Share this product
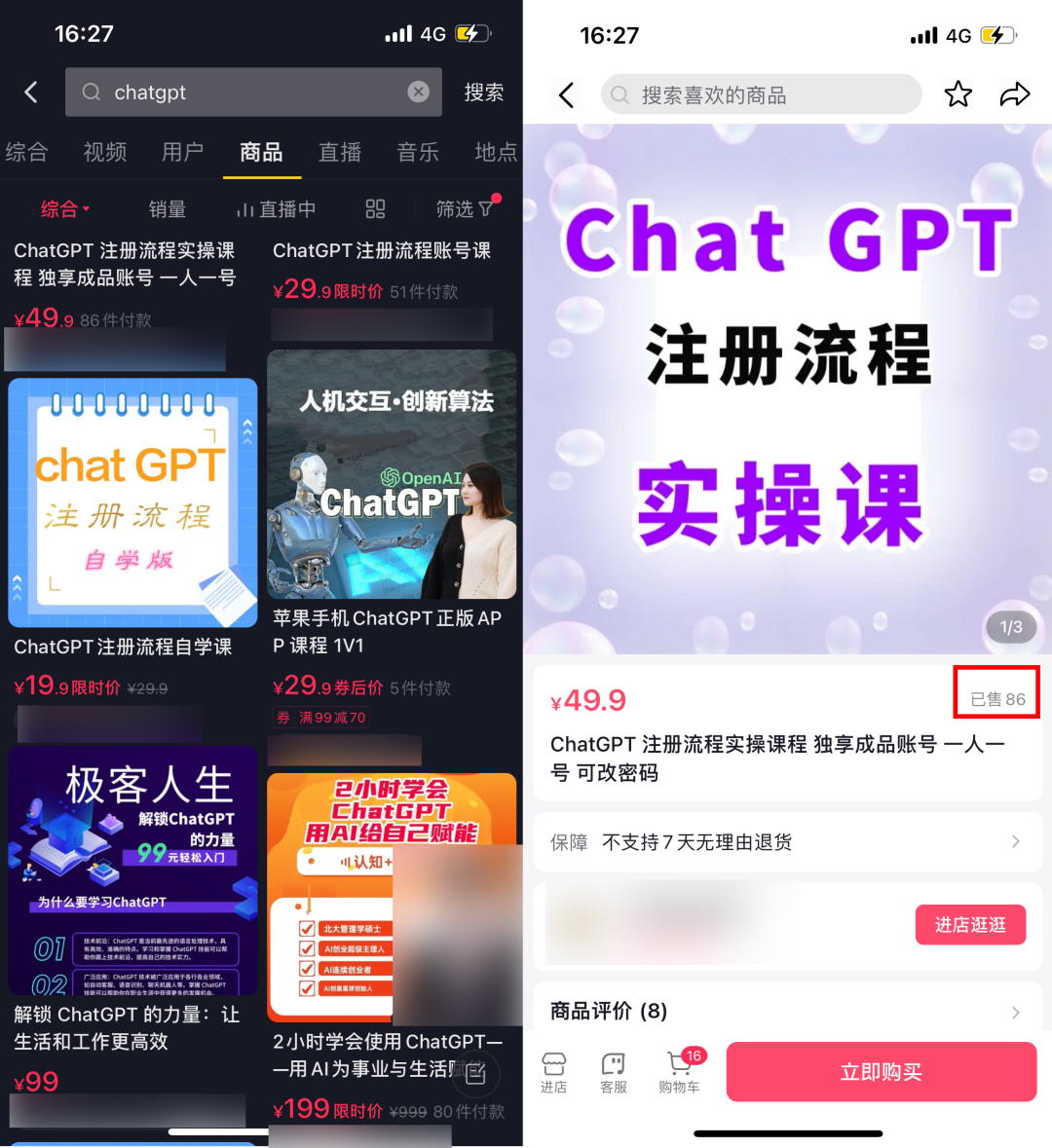1052x1148 pixels. pos(1014,94)
